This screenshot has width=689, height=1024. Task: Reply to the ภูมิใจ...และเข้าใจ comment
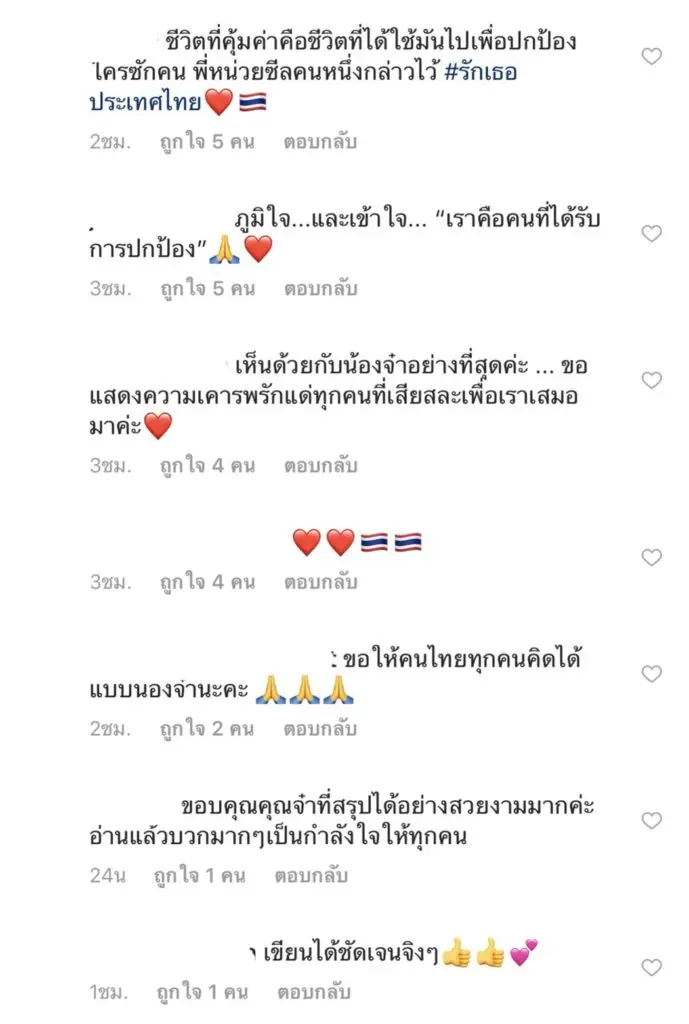pos(320,289)
